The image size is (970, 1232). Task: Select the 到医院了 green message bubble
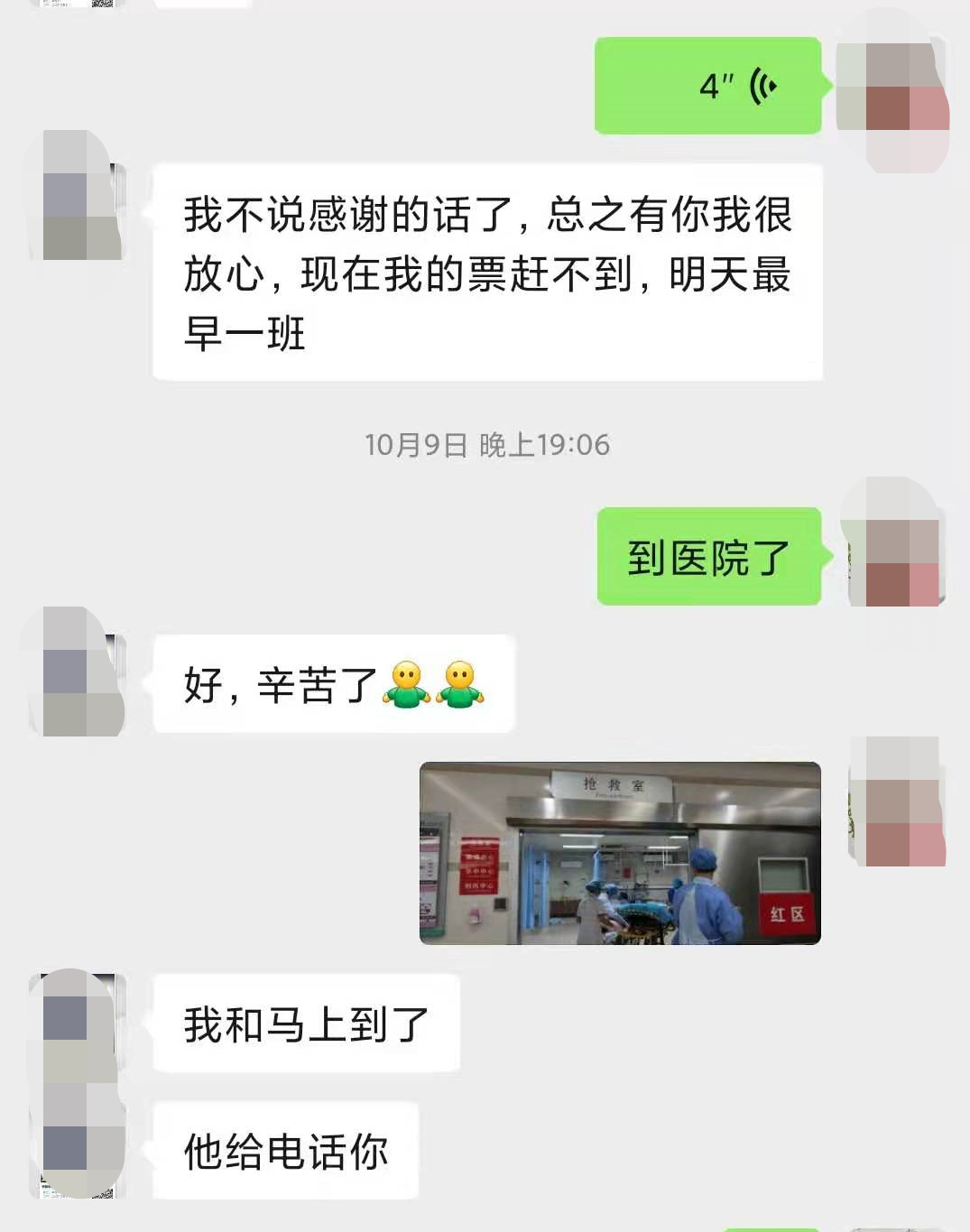[709, 556]
